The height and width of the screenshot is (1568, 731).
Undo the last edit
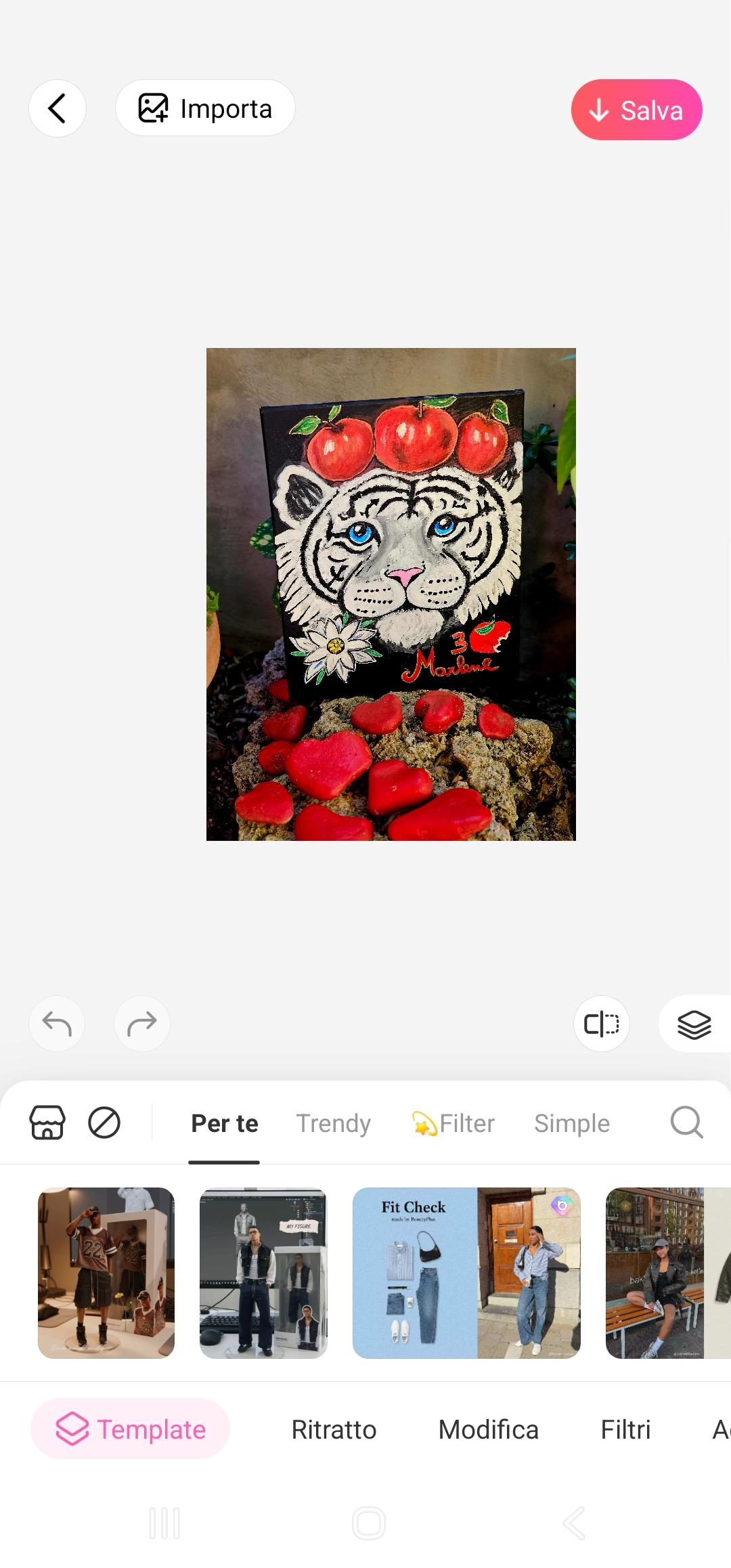pyautogui.click(x=57, y=1024)
